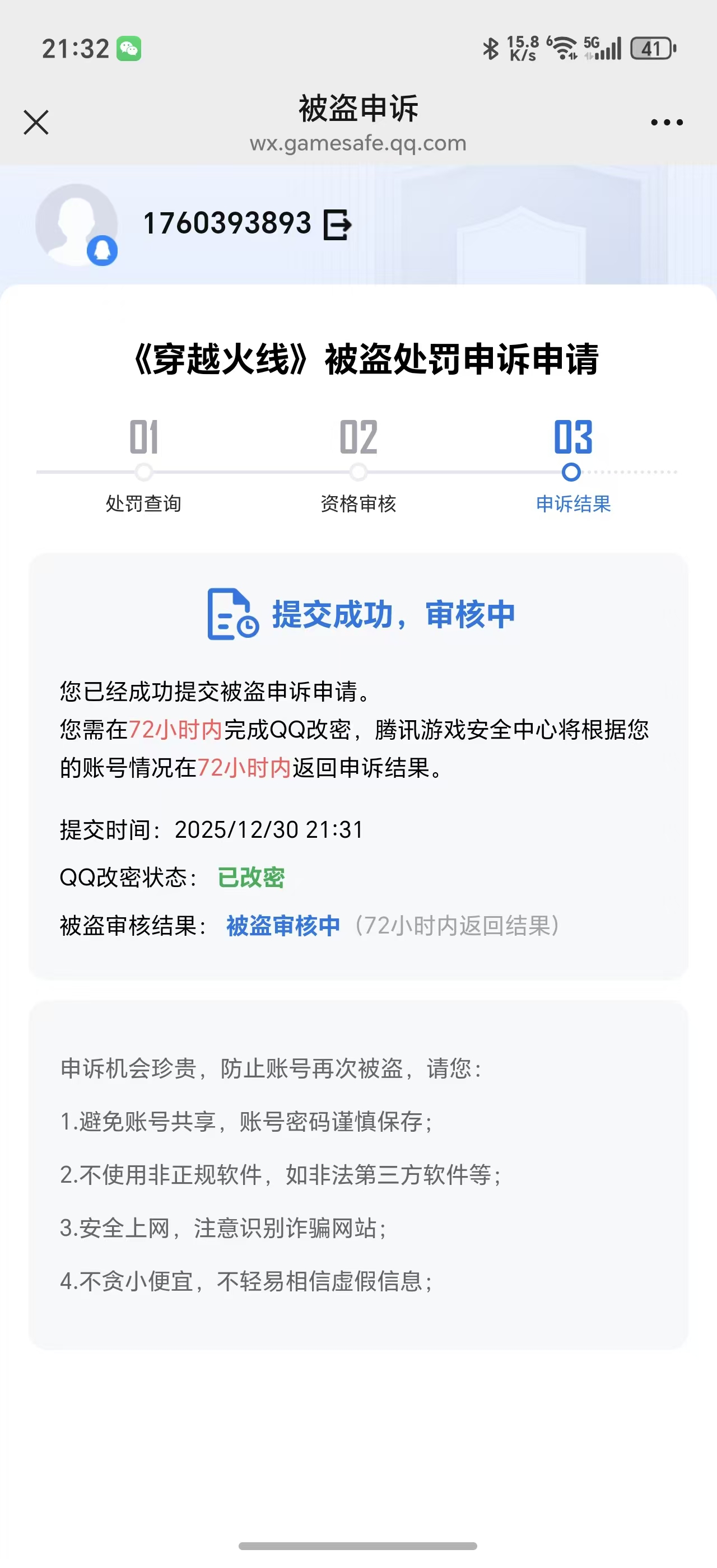Log out of QQ account 1760393893
The image size is (717, 1568).
click(337, 225)
